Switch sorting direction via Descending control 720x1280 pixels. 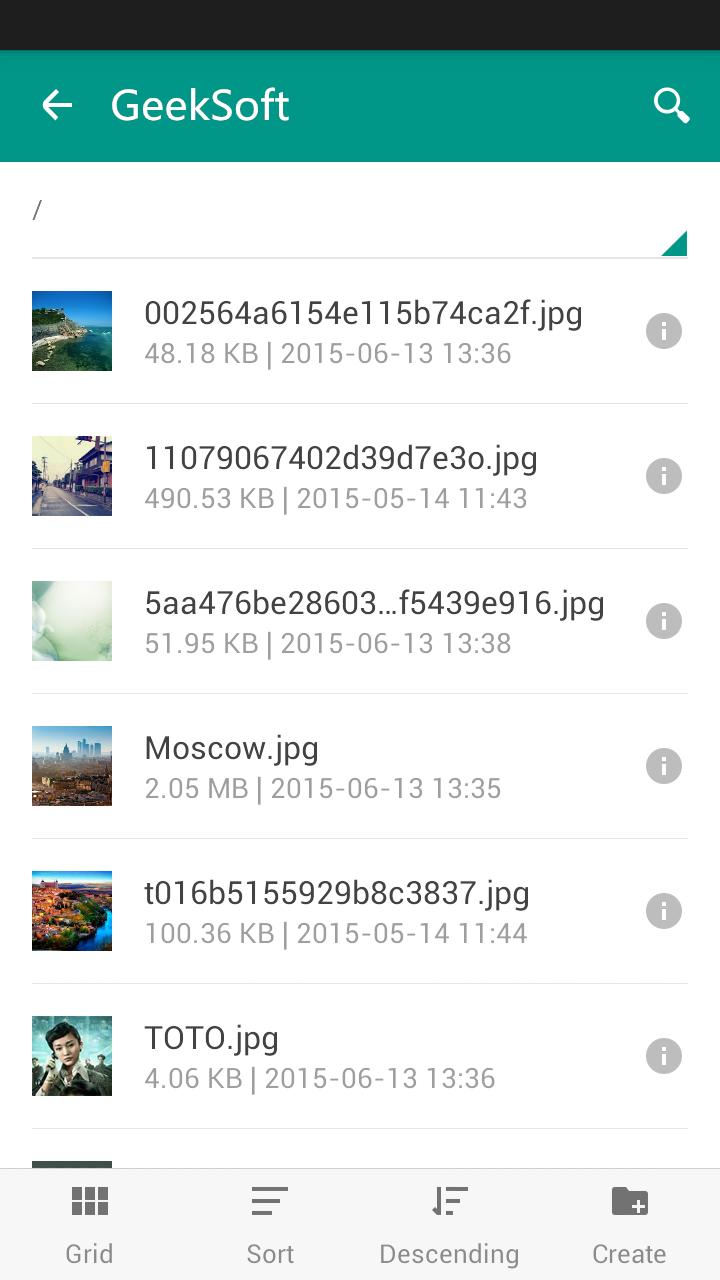coord(449,1220)
